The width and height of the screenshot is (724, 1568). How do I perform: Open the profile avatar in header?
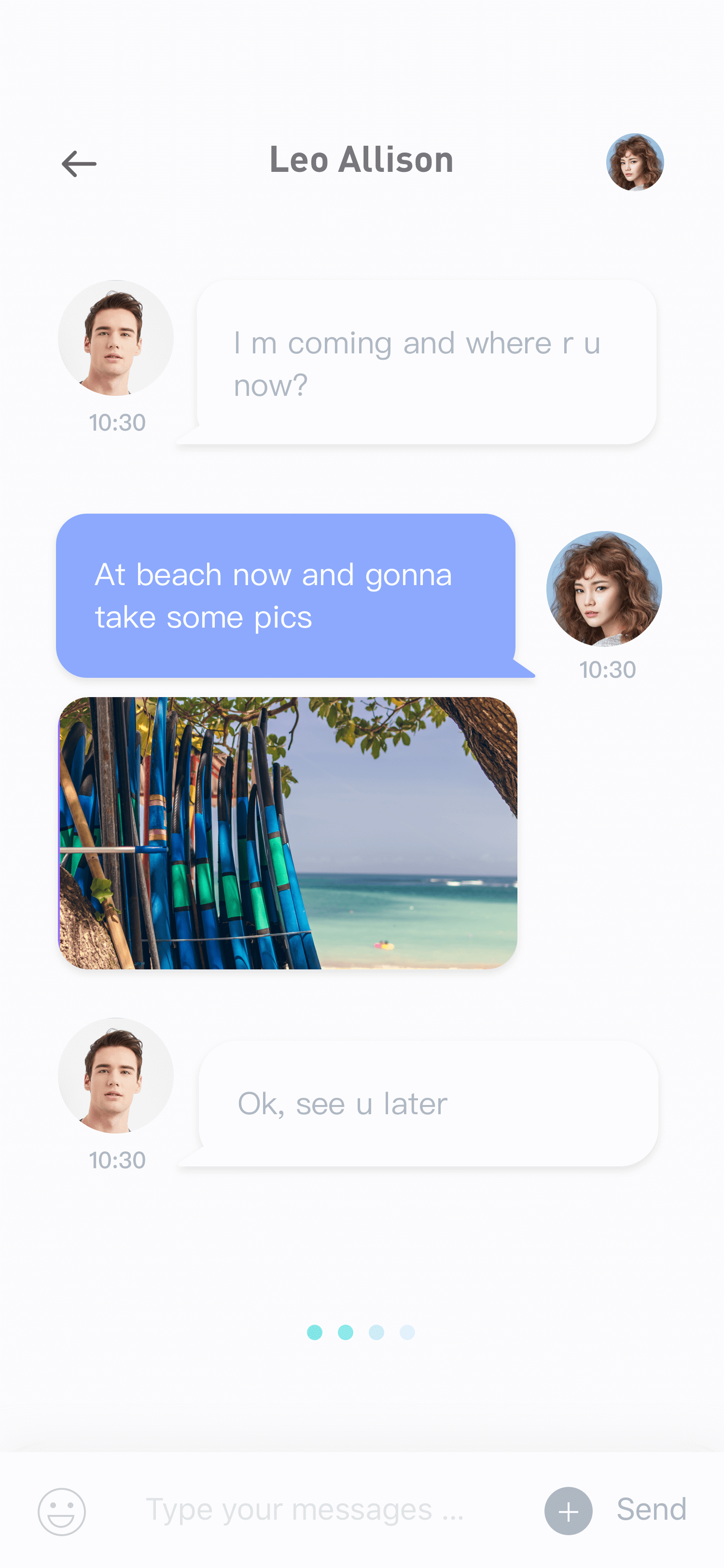click(635, 163)
